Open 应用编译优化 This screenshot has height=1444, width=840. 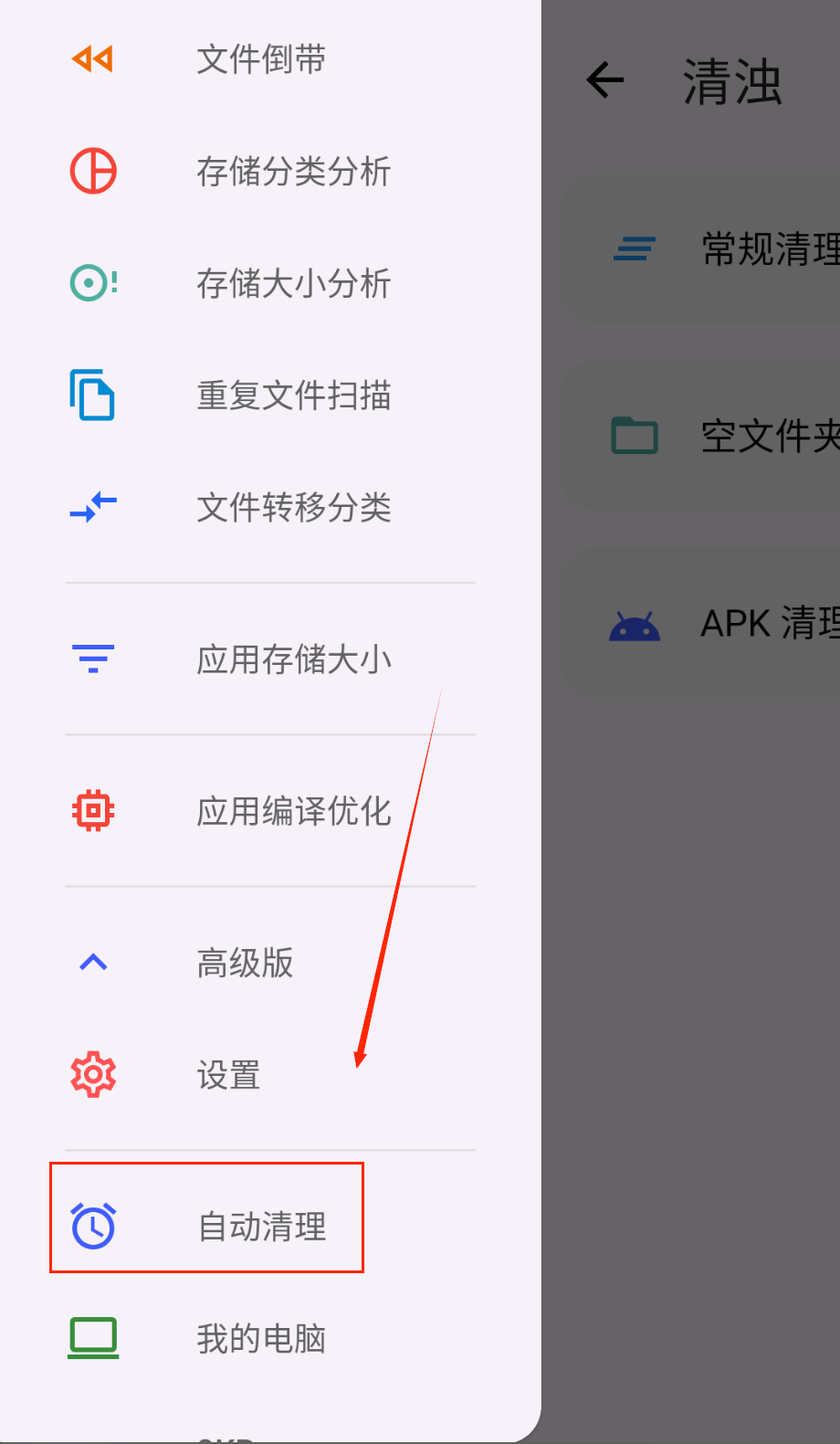click(293, 811)
